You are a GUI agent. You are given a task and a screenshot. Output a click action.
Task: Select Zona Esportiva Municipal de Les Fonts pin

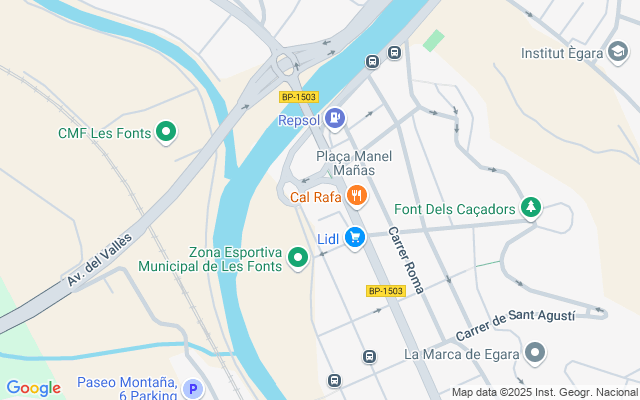coord(297,258)
